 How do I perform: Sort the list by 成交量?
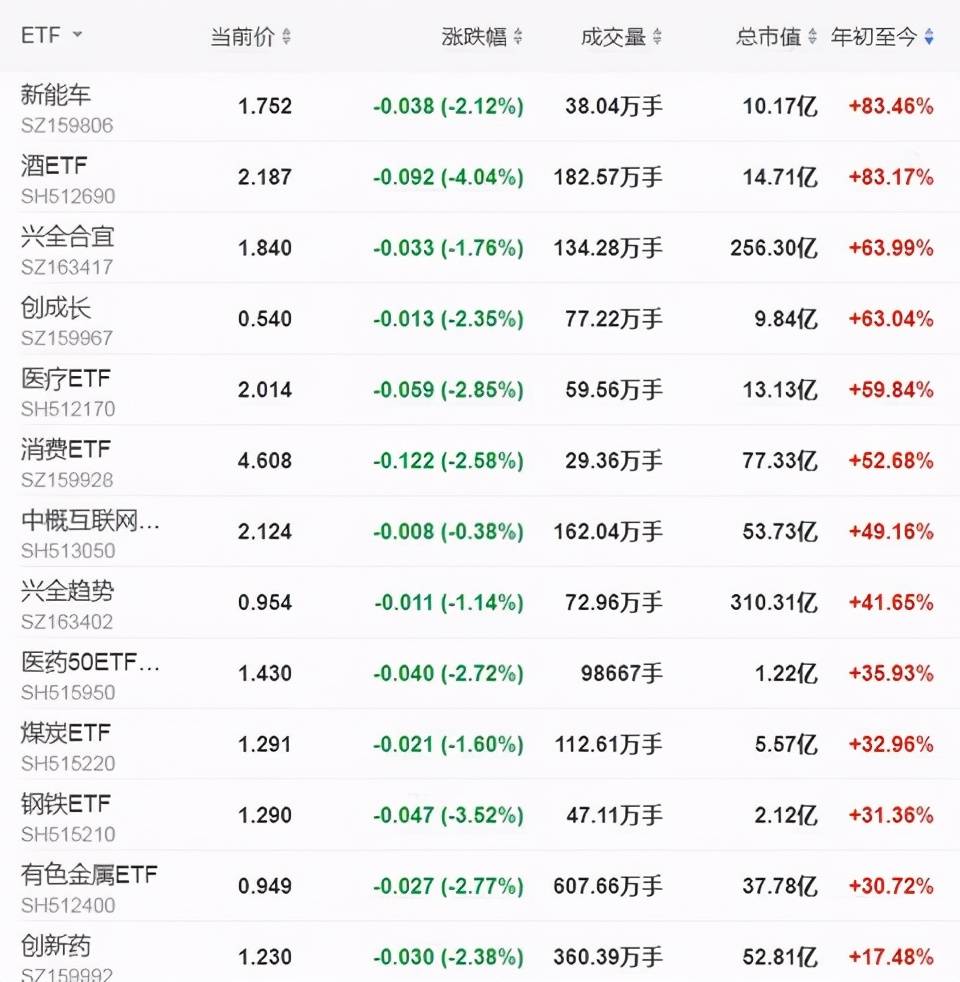(621, 37)
